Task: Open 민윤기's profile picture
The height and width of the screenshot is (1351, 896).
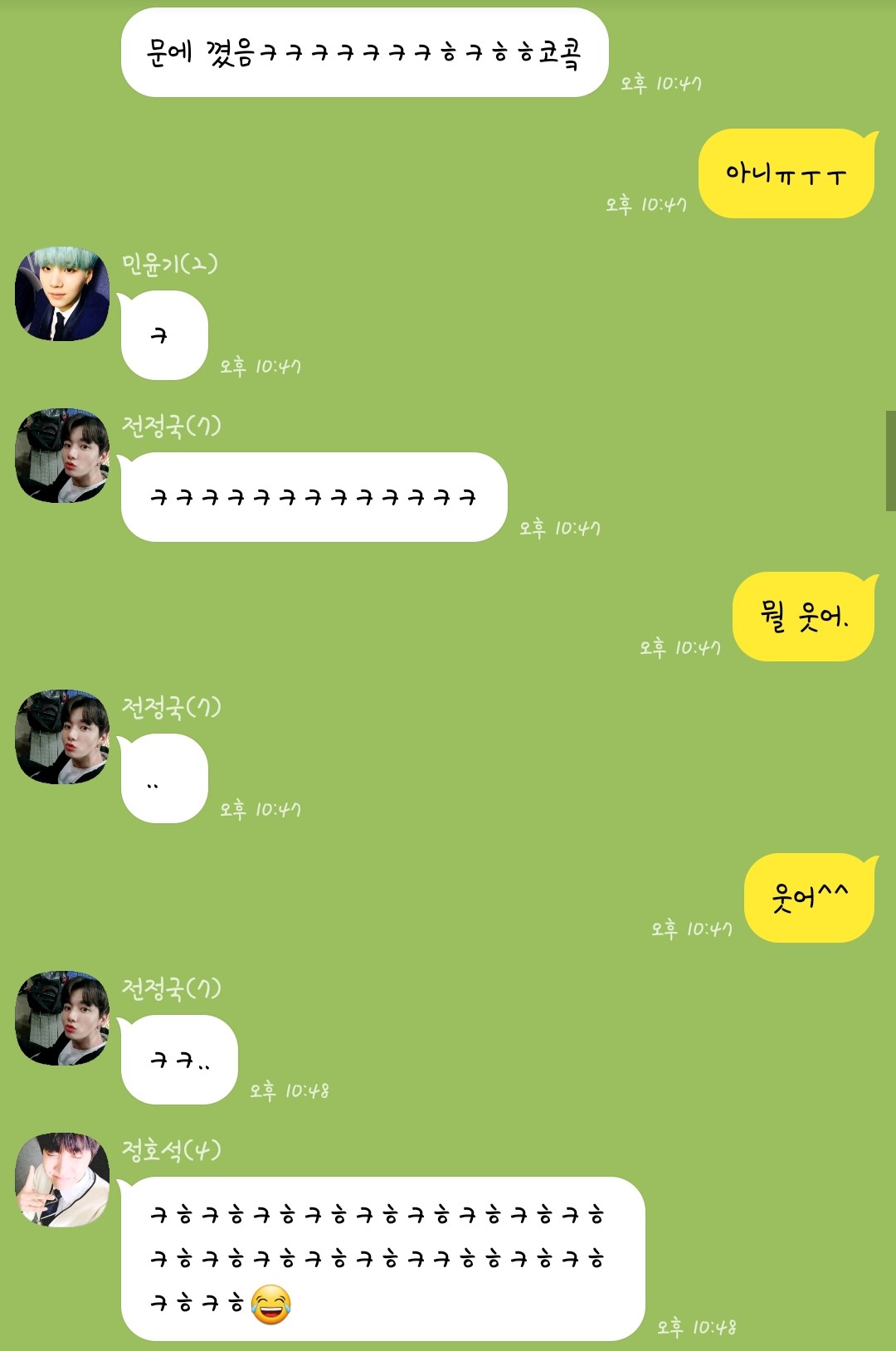Action: pyautogui.click(x=62, y=294)
